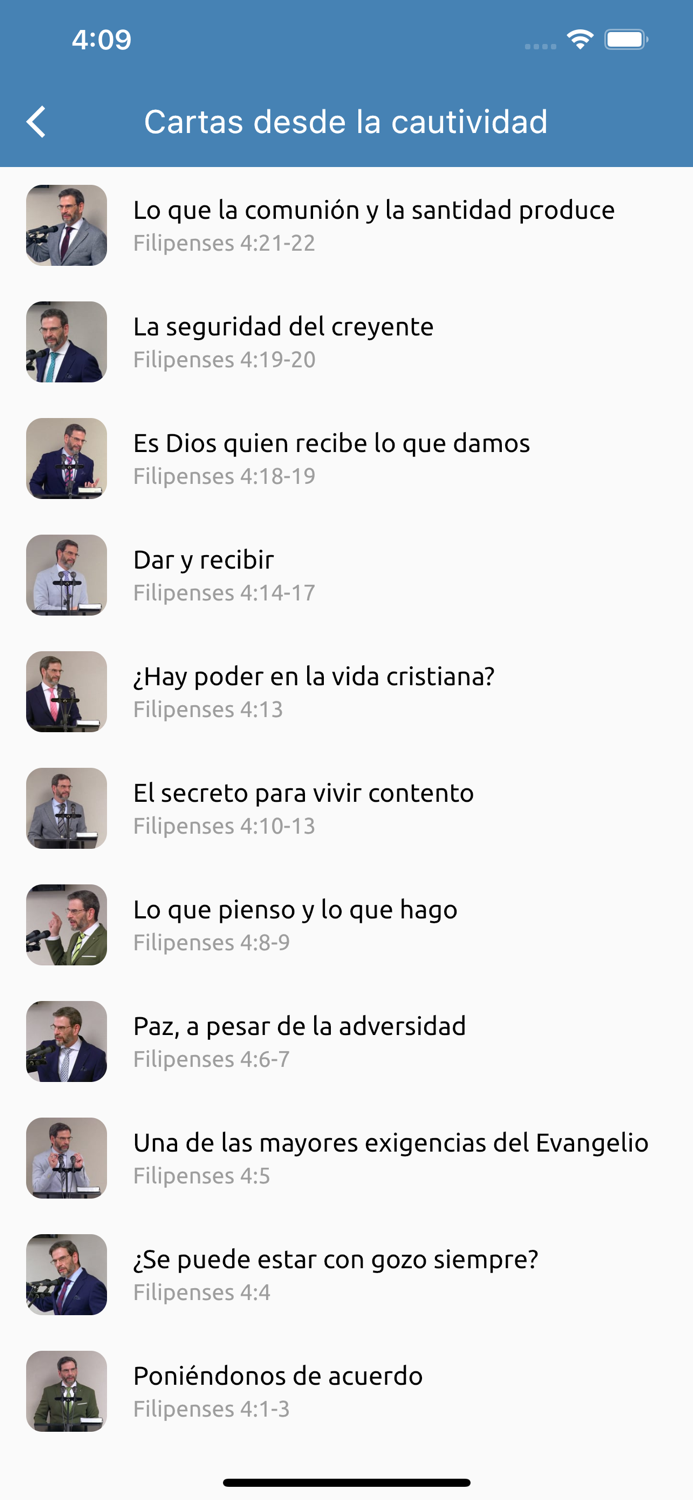Tap '¿Se puede estar con gozo siempre?'
Image resolution: width=693 pixels, height=1500 pixels.
click(346, 1275)
